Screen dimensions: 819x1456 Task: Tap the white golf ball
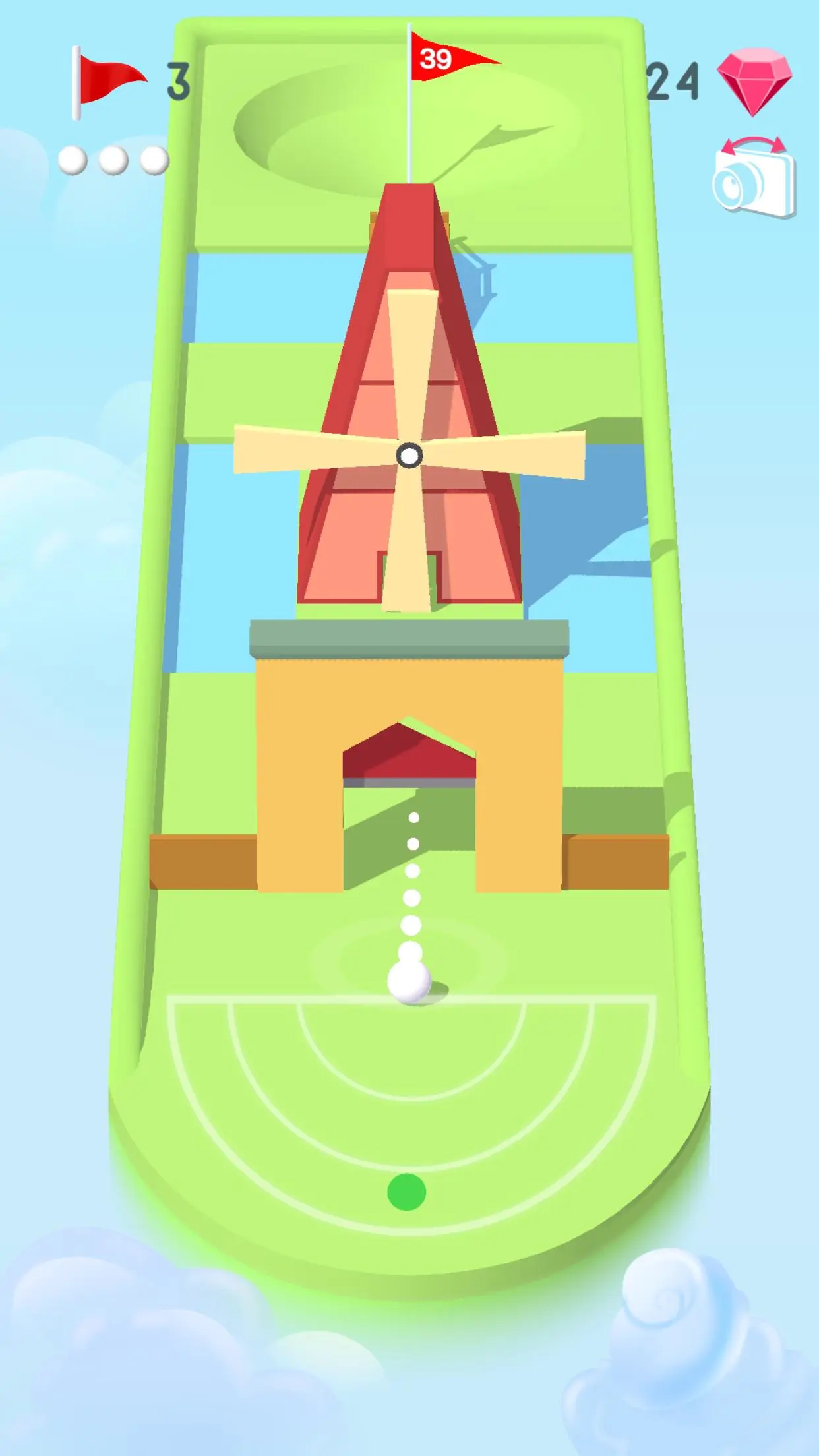click(409, 982)
